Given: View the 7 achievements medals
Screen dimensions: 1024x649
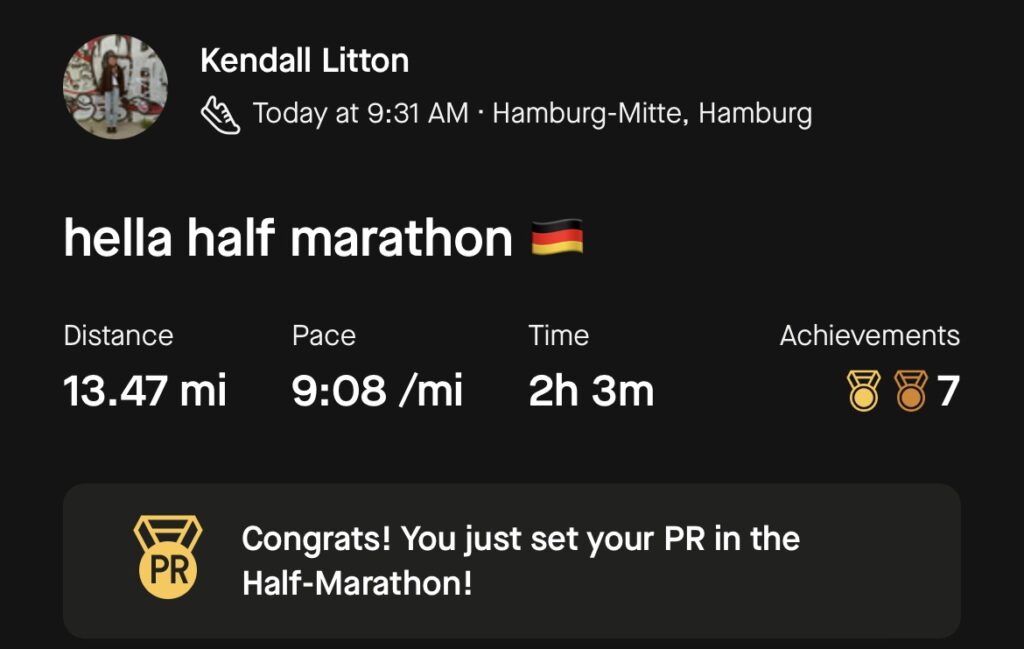Looking at the screenshot, I should (900, 391).
